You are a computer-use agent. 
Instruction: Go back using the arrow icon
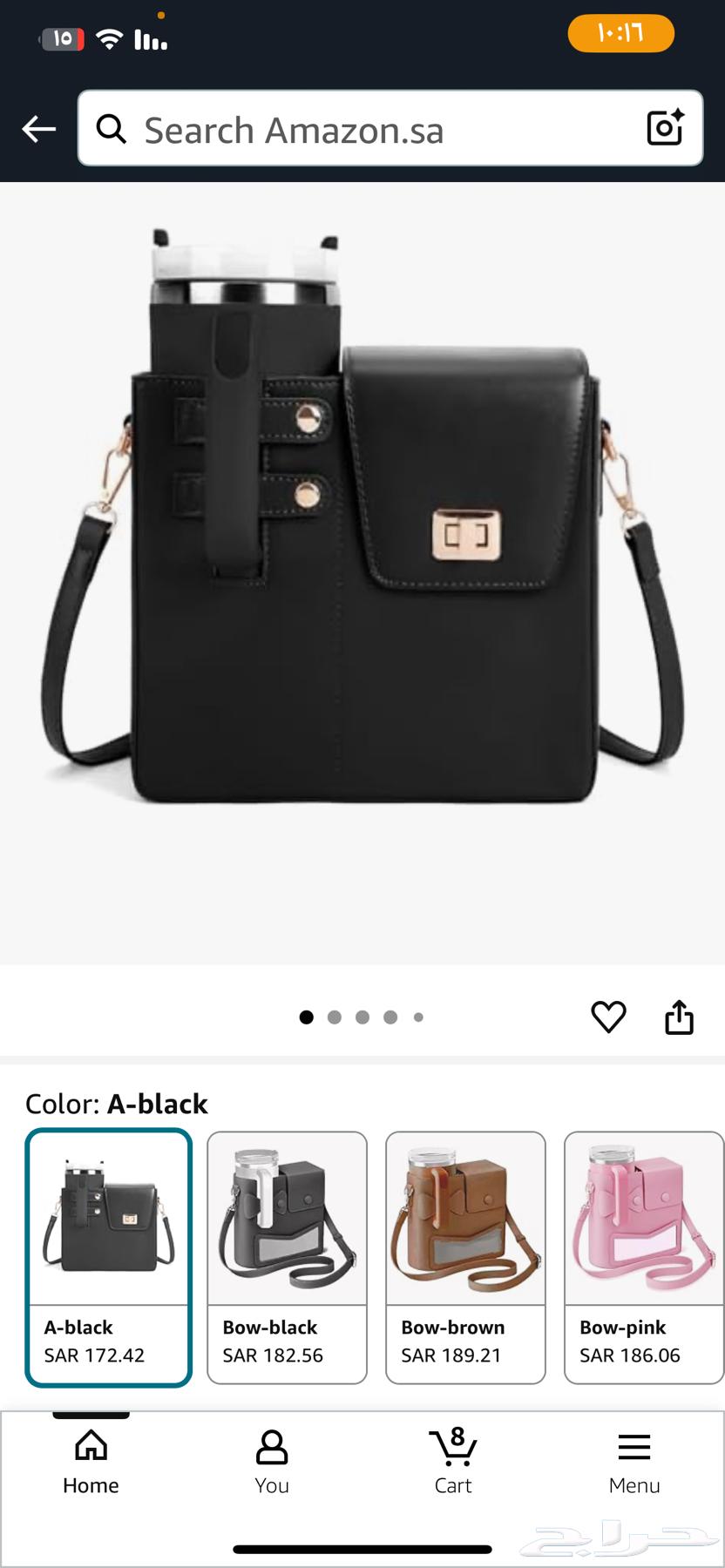pyautogui.click(x=39, y=129)
